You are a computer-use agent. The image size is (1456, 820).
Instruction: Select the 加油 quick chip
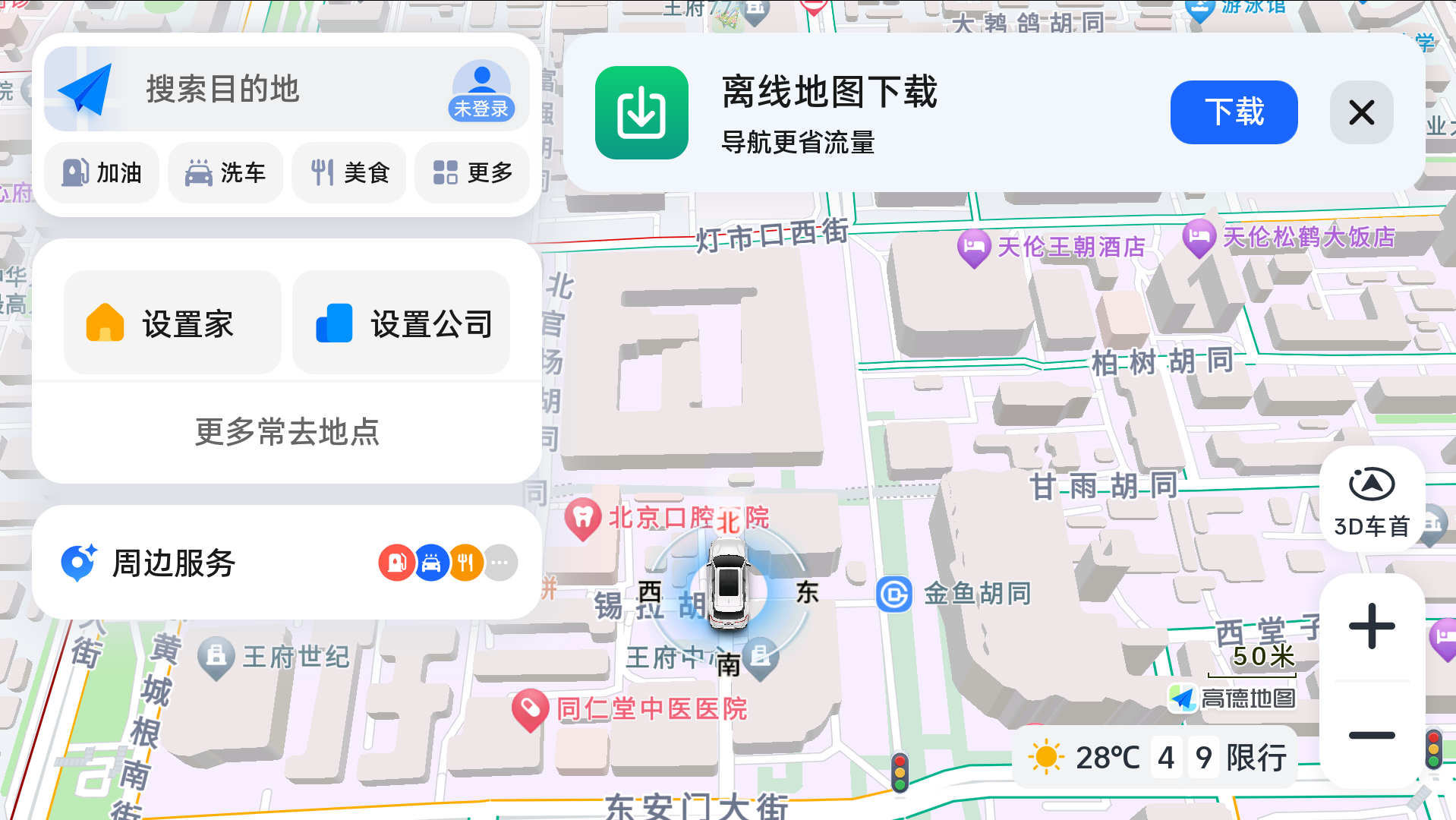tap(102, 173)
